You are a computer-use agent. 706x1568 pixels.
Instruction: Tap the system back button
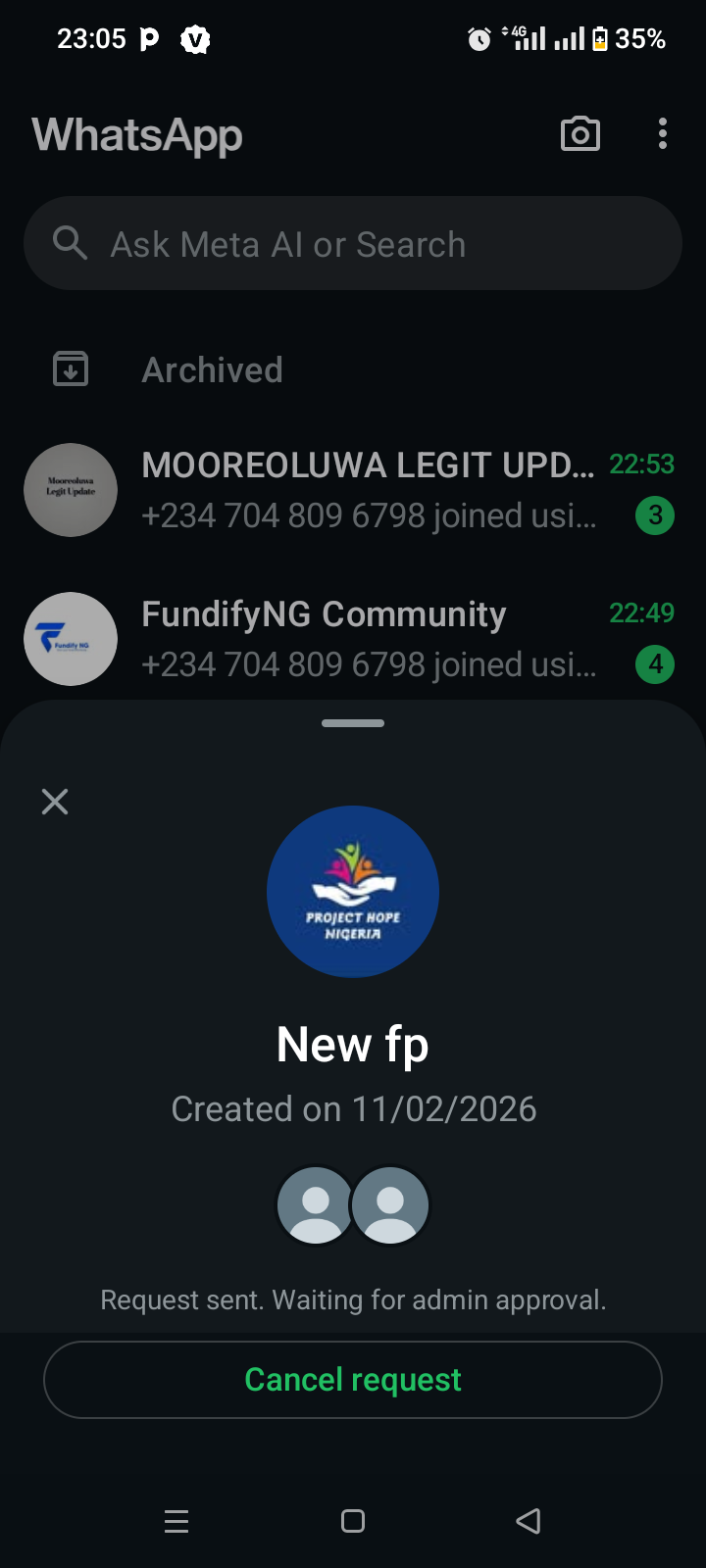(529, 1521)
